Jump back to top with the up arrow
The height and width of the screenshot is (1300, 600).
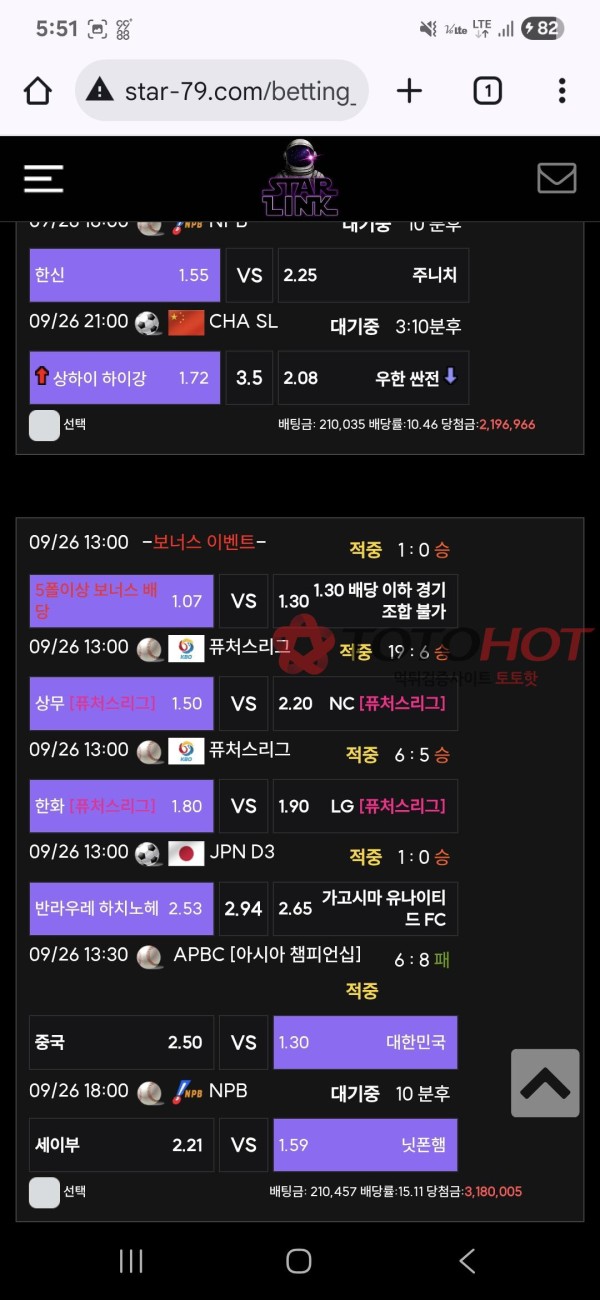(x=545, y=1083)
